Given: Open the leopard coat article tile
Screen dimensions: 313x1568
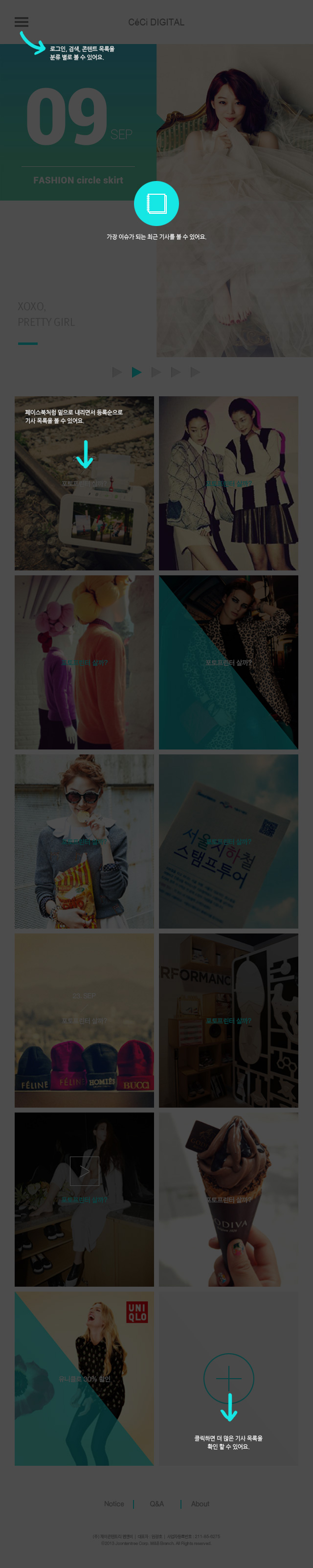Looking at the screenshot, I should click(x=228, y=662).
